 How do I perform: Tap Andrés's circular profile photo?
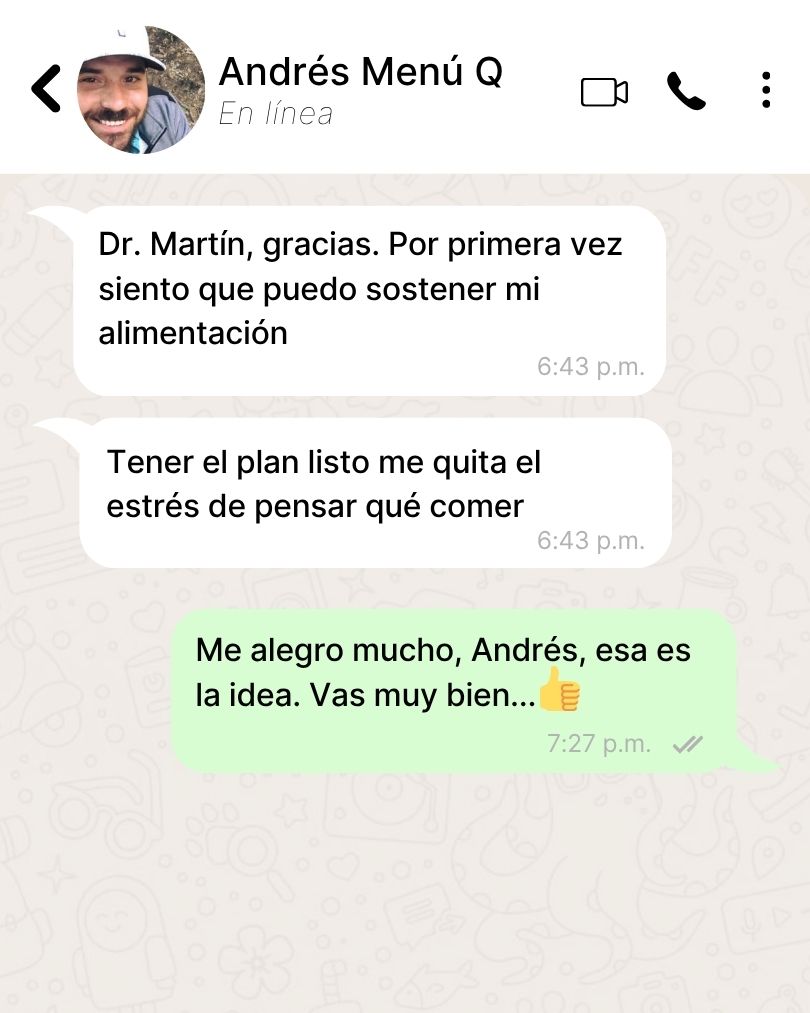(x=138, y=90)
